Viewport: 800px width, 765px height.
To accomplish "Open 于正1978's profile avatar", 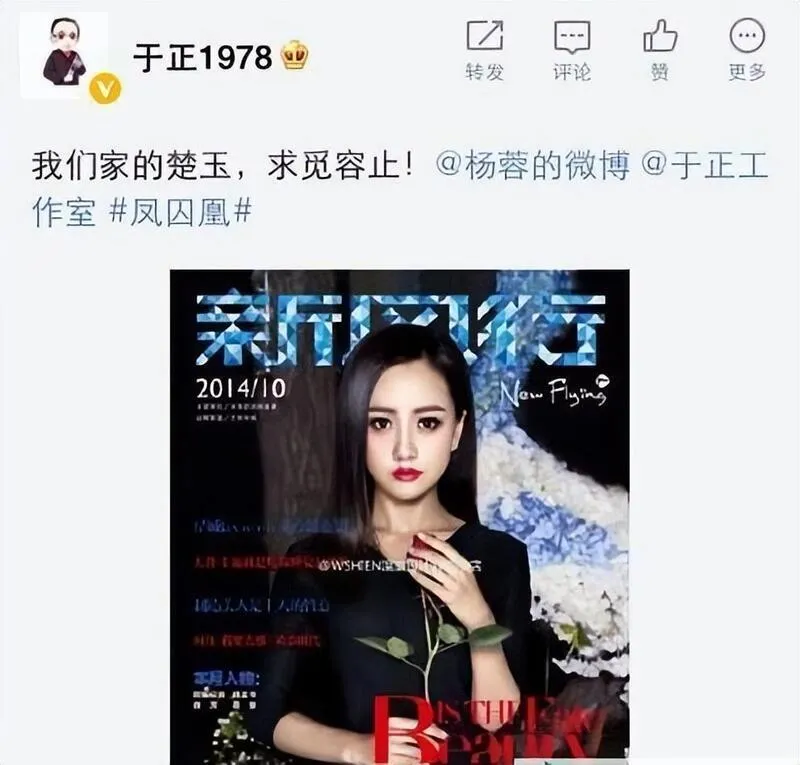I will coord(64,56).
